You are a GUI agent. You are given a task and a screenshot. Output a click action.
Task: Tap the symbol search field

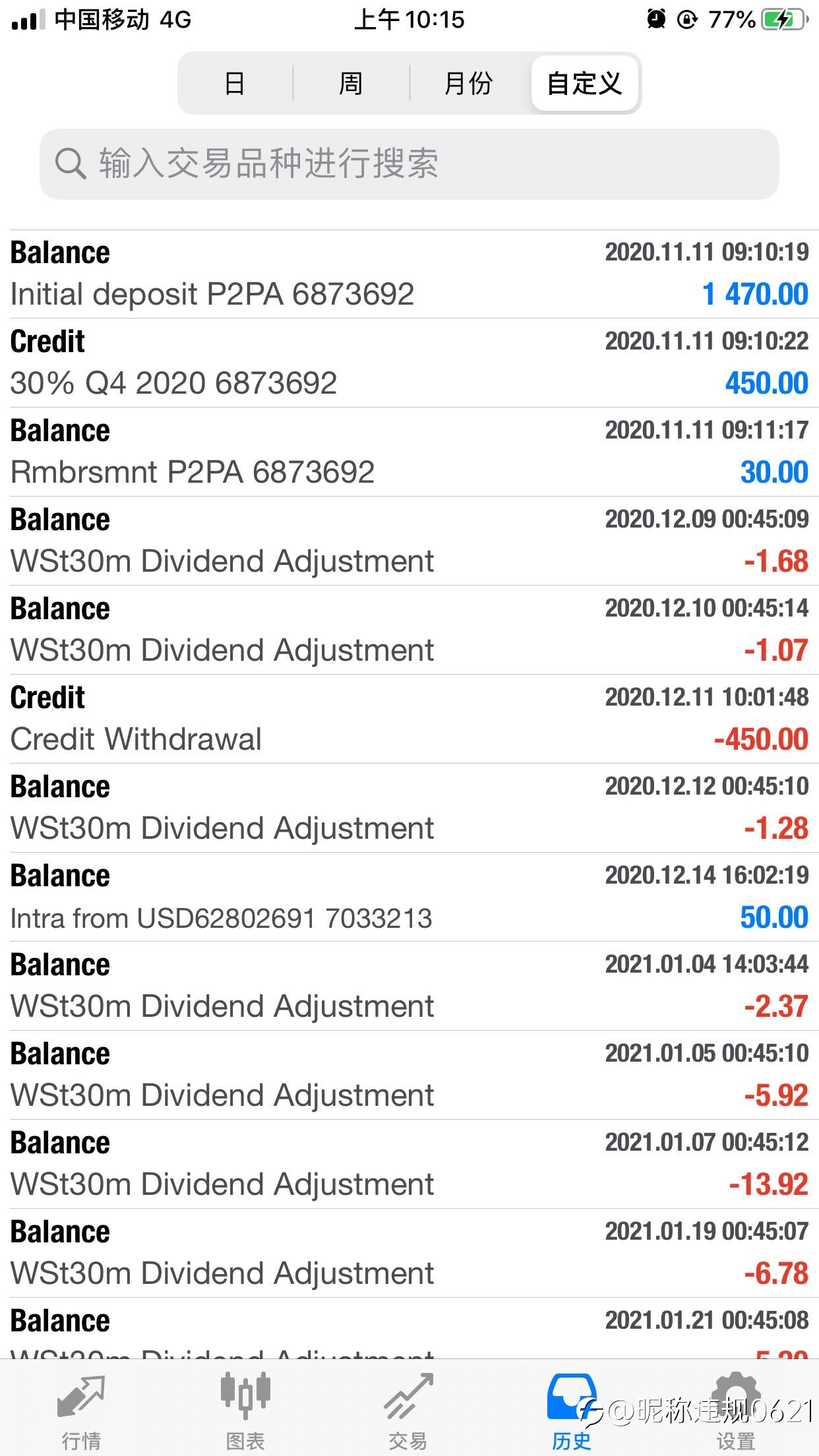click(409, 164)
